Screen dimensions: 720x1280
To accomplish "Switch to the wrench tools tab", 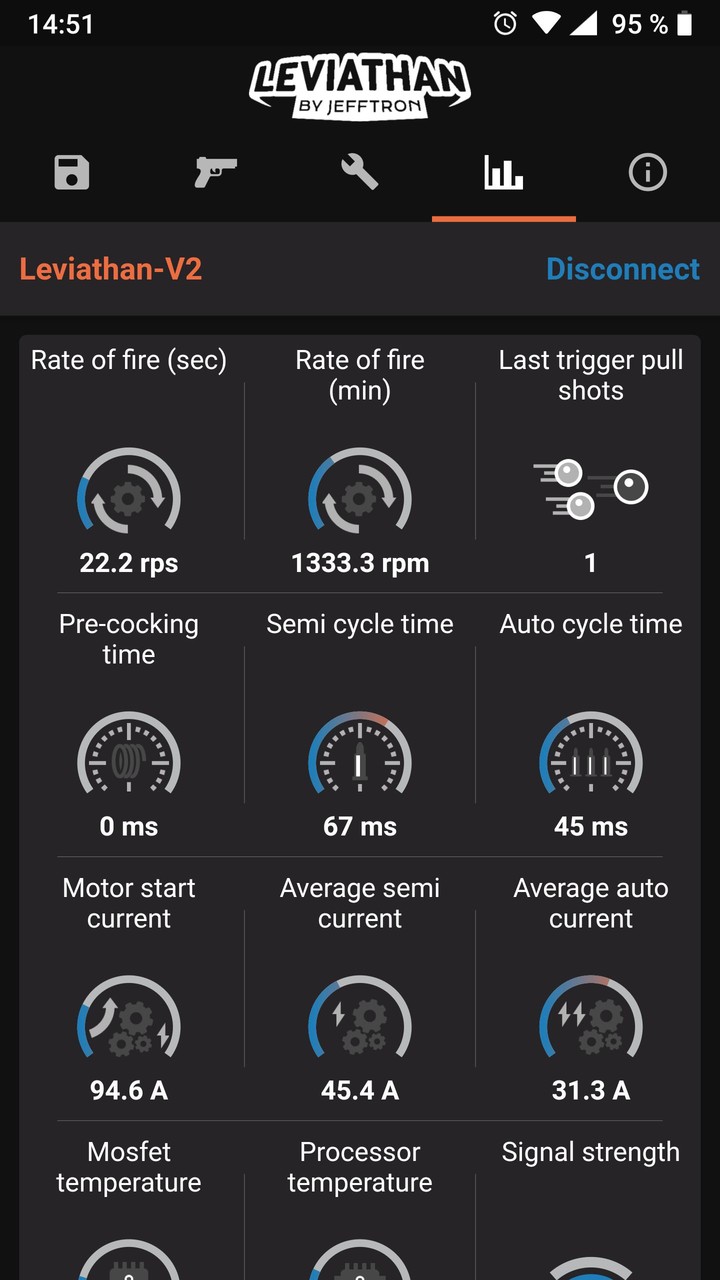I will point(360,173).
